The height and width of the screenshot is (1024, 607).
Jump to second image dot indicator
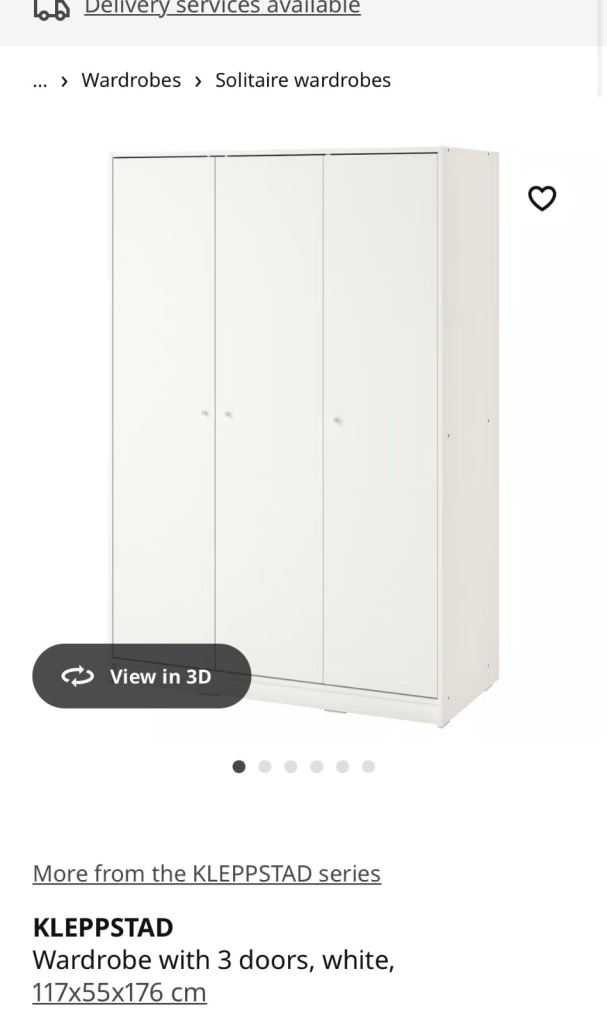(265, 767)
